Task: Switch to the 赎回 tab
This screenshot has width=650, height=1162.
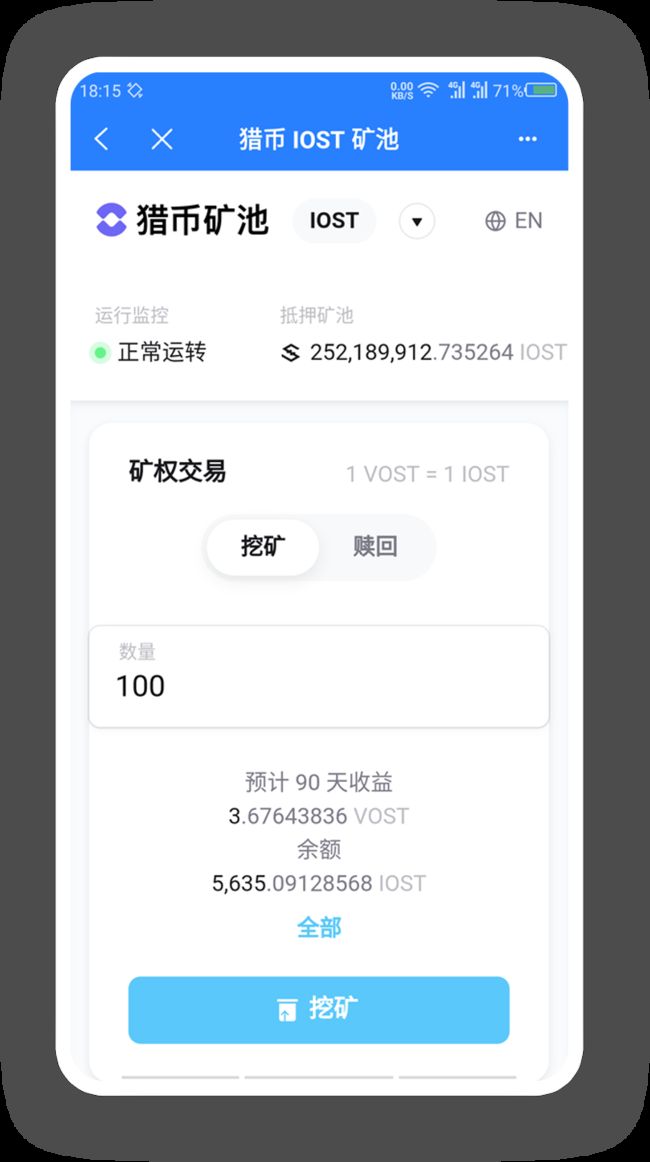Action: click(375, 547)
